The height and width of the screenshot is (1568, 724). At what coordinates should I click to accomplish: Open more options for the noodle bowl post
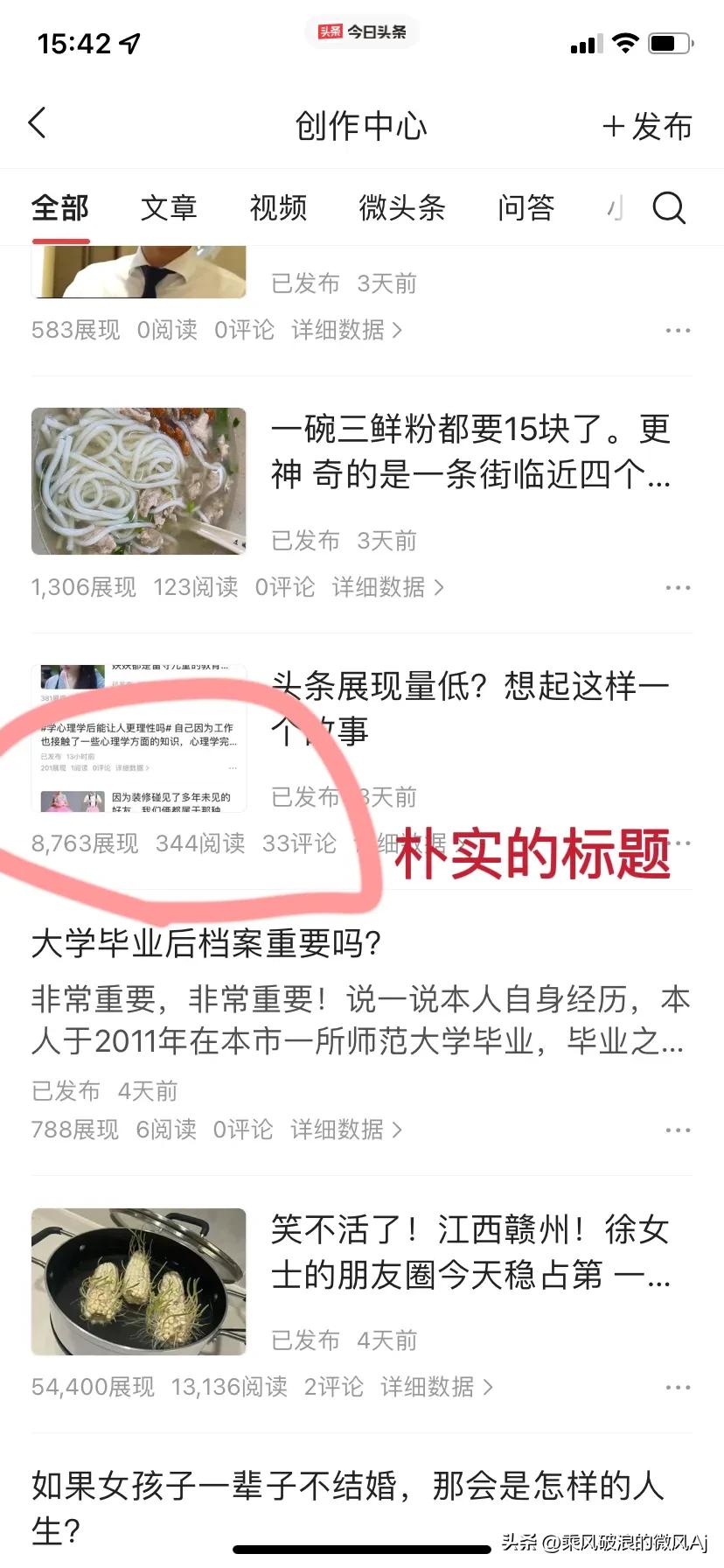679,587
